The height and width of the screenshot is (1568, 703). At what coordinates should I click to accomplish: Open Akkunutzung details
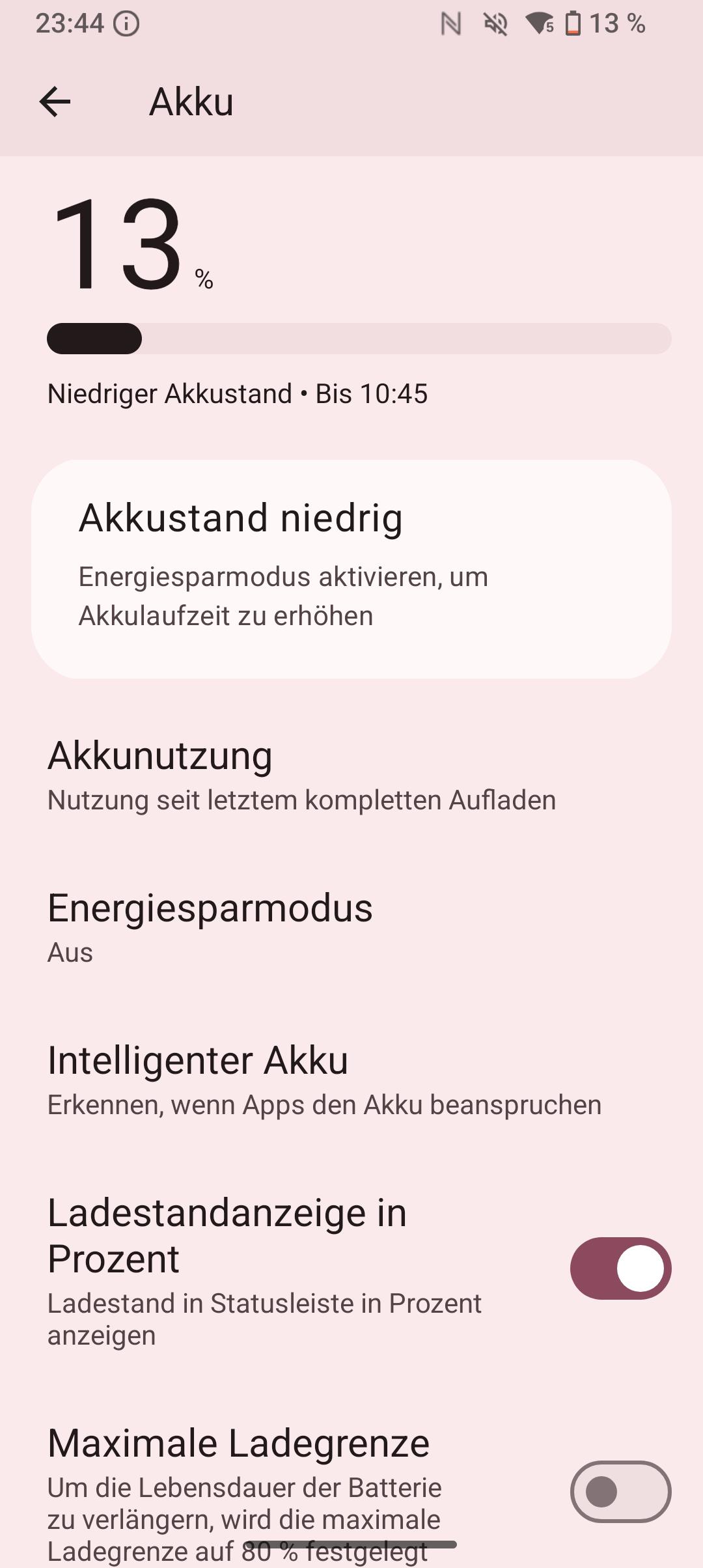pos(301,775)
